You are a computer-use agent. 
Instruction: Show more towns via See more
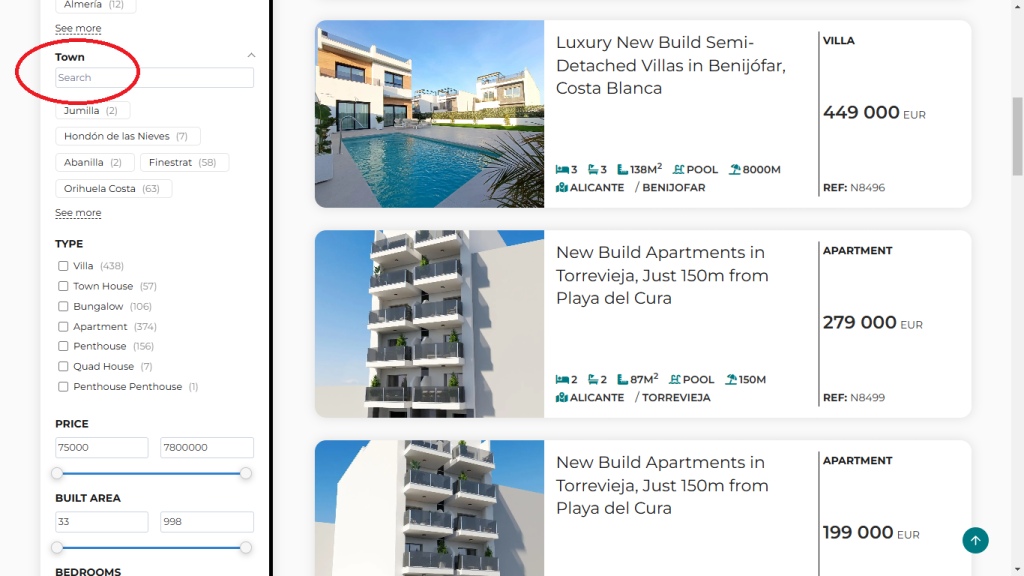[x=78, y=213]
